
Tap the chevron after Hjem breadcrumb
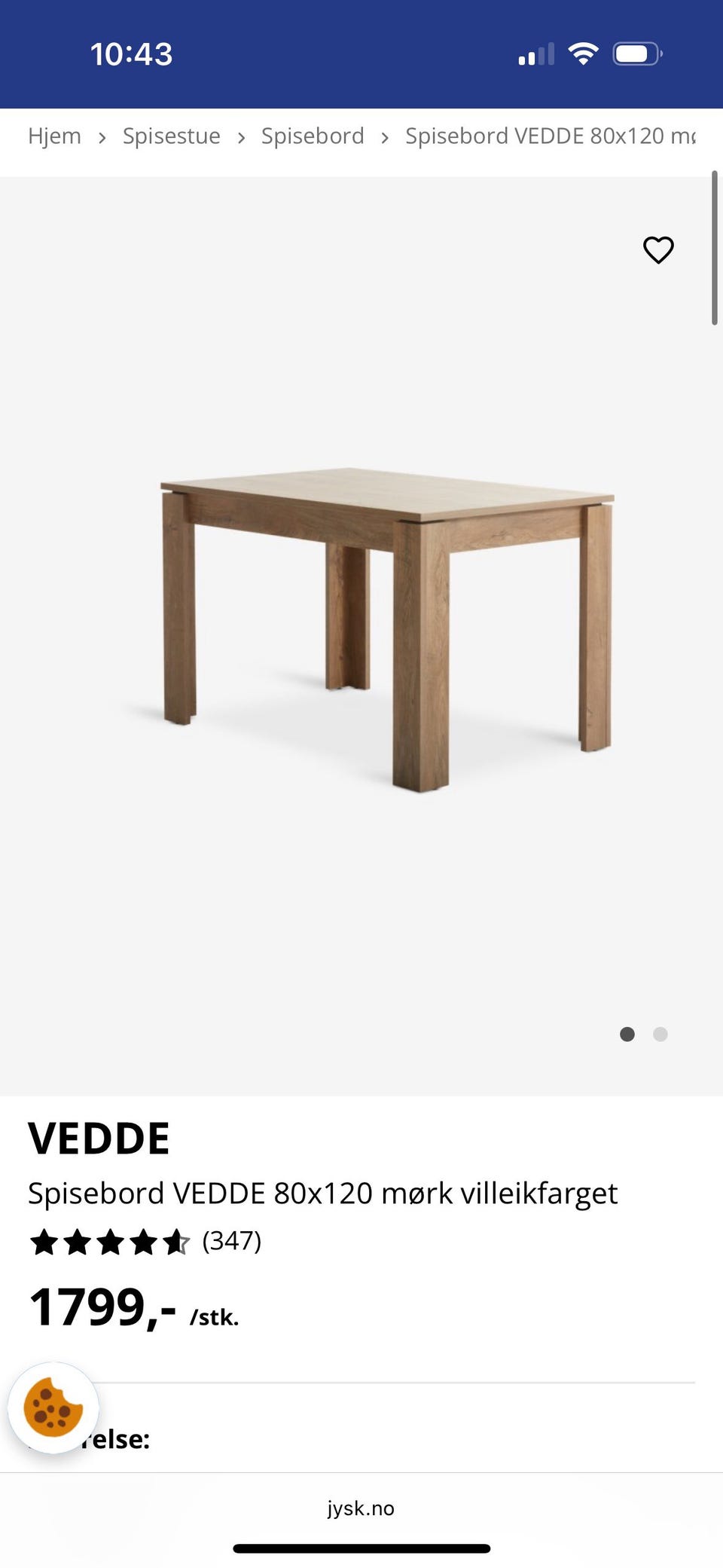[x=102, y=137]
